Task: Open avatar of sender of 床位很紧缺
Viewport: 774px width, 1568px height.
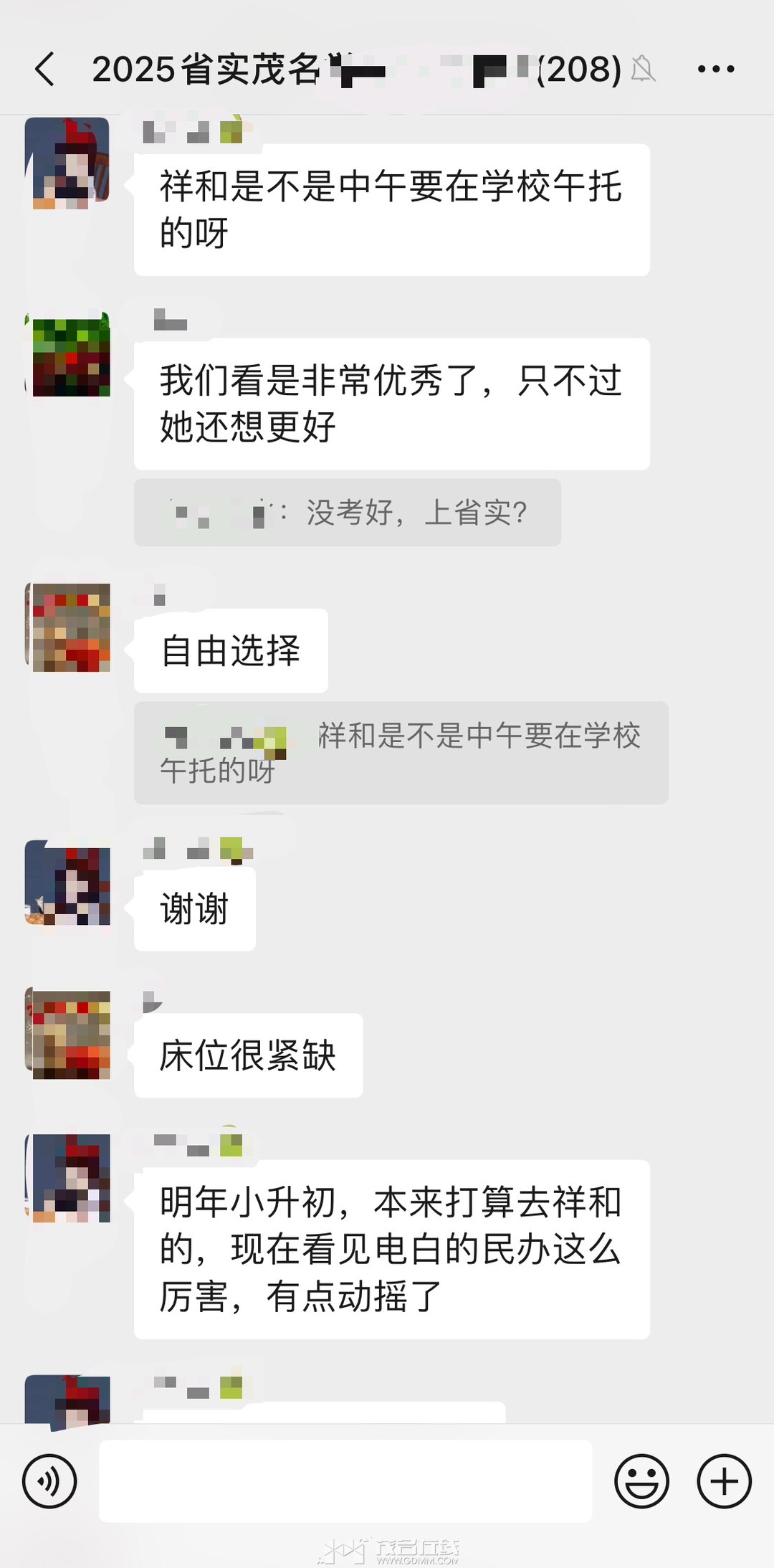Action: click(x=68, y=1035)
